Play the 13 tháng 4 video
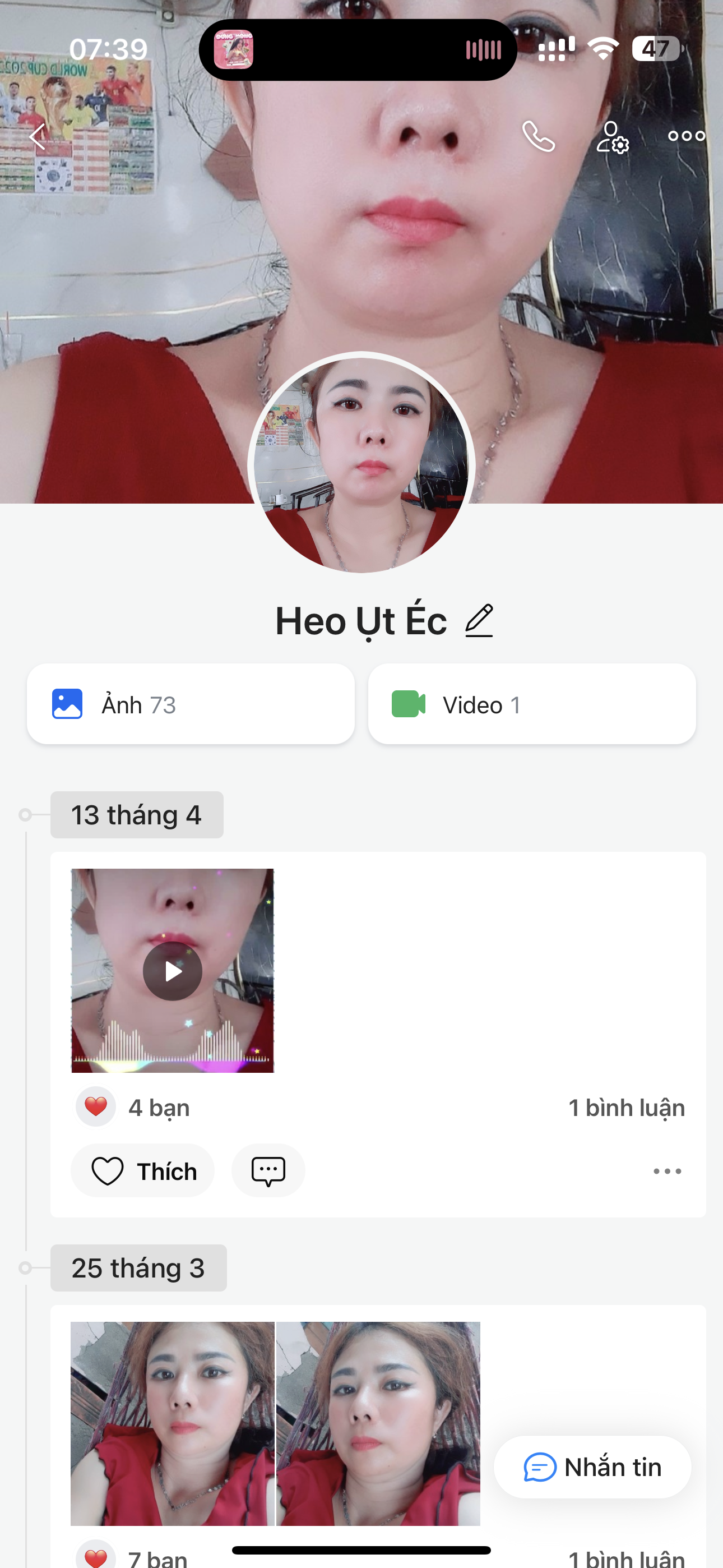Viewport: 723px width, 1568px height. [173, 971]
